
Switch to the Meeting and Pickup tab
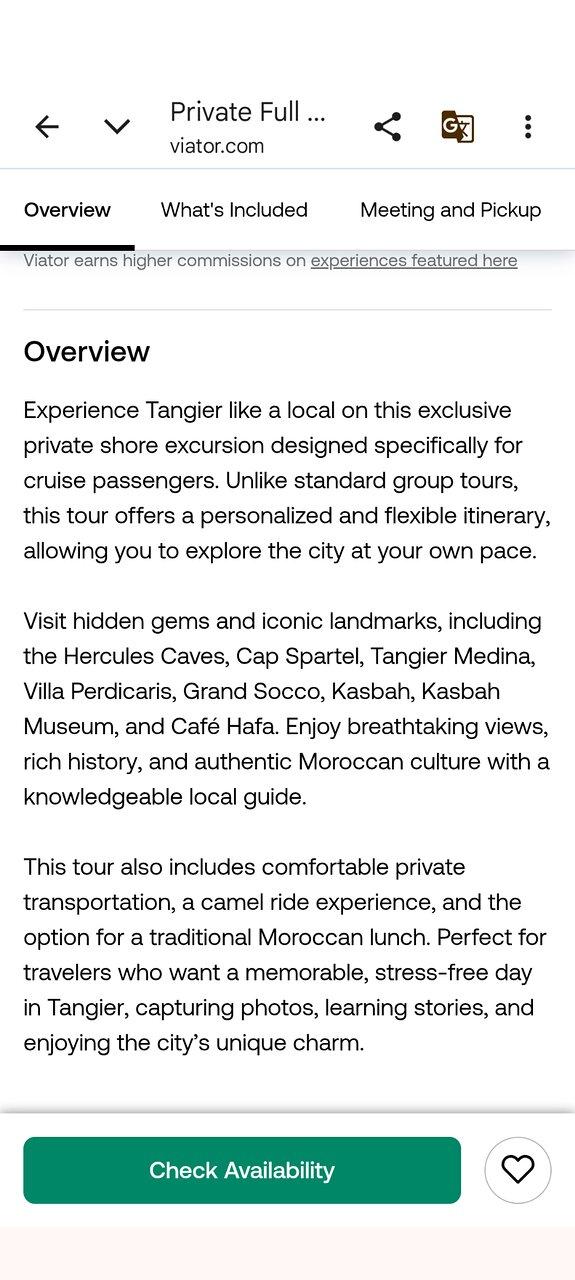click(x=450, y=210)
